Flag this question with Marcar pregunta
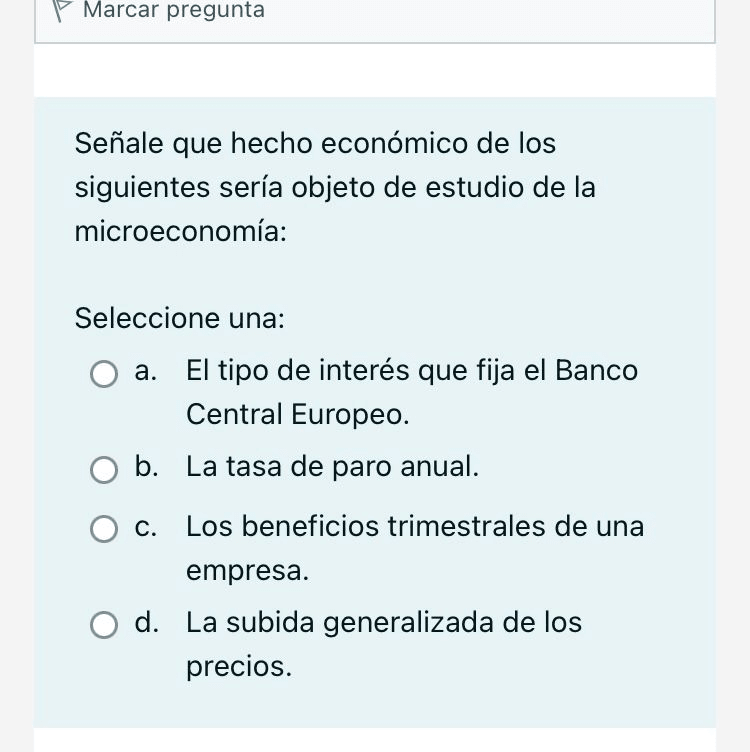The image size is (750, 752). [x=173, y=11]
